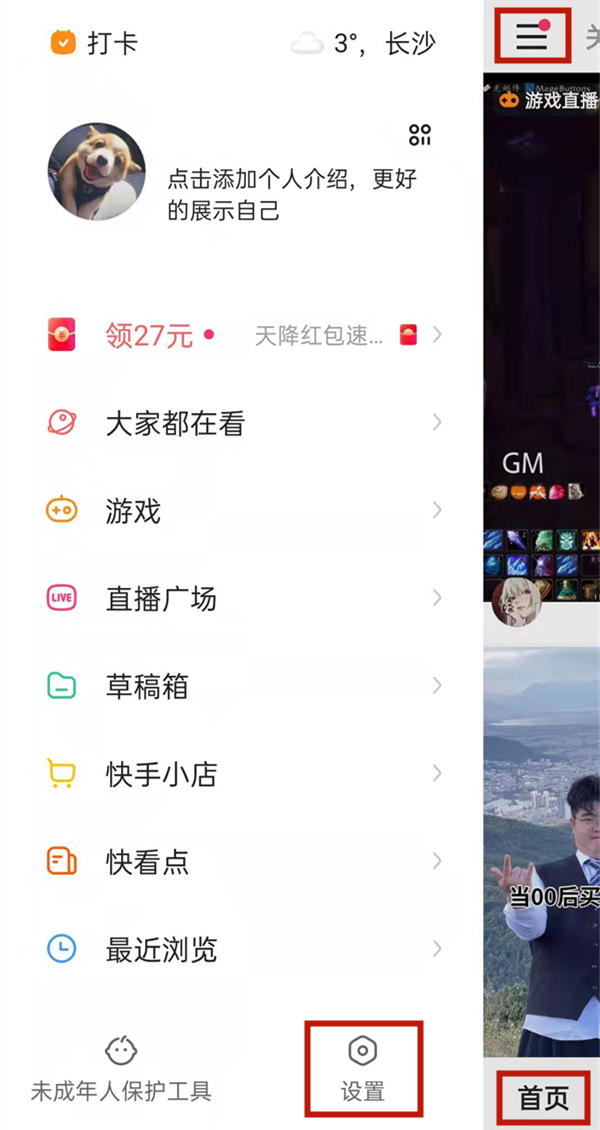Open 设置 settings
This screenshot has height=1130, width=600.
362,1069
